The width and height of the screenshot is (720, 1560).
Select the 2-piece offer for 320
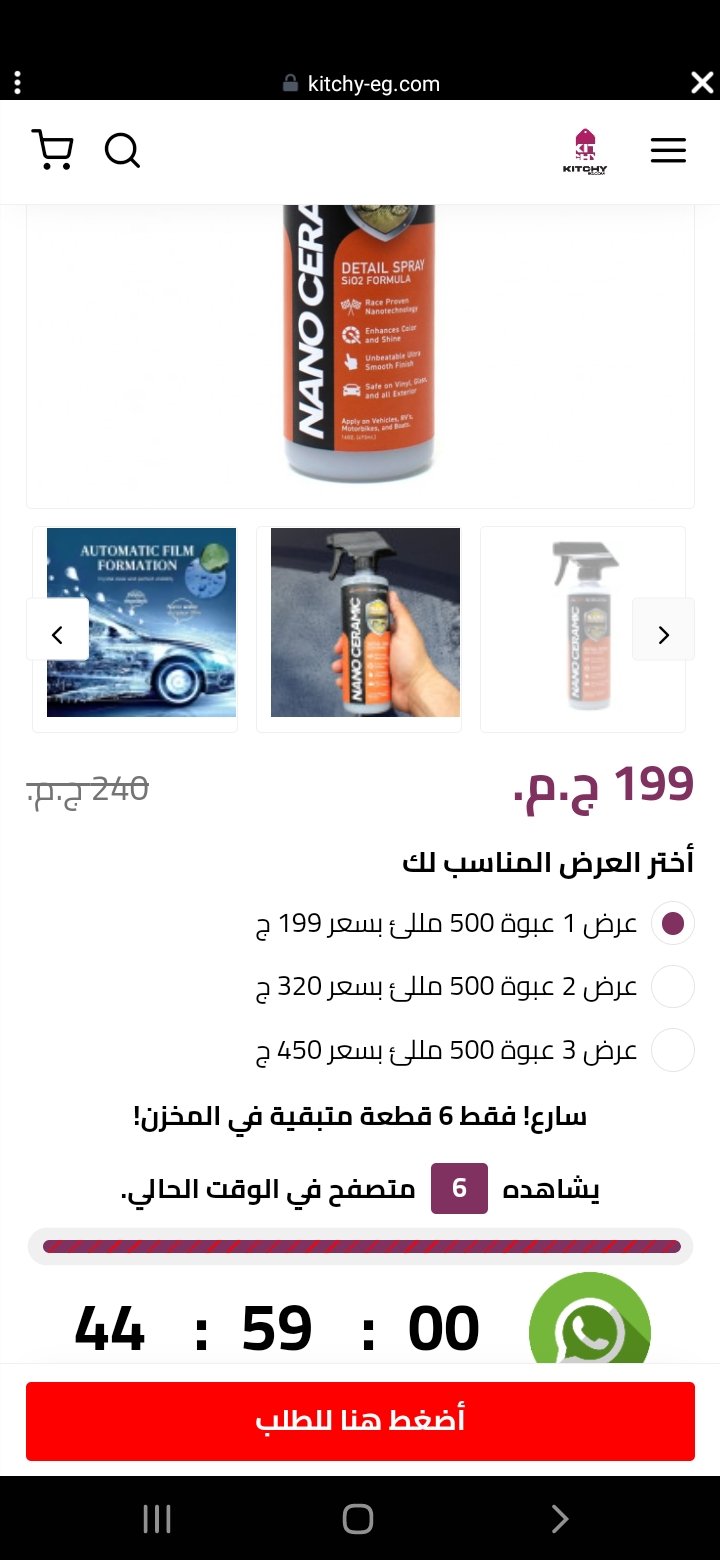click(x=672, y=986)
